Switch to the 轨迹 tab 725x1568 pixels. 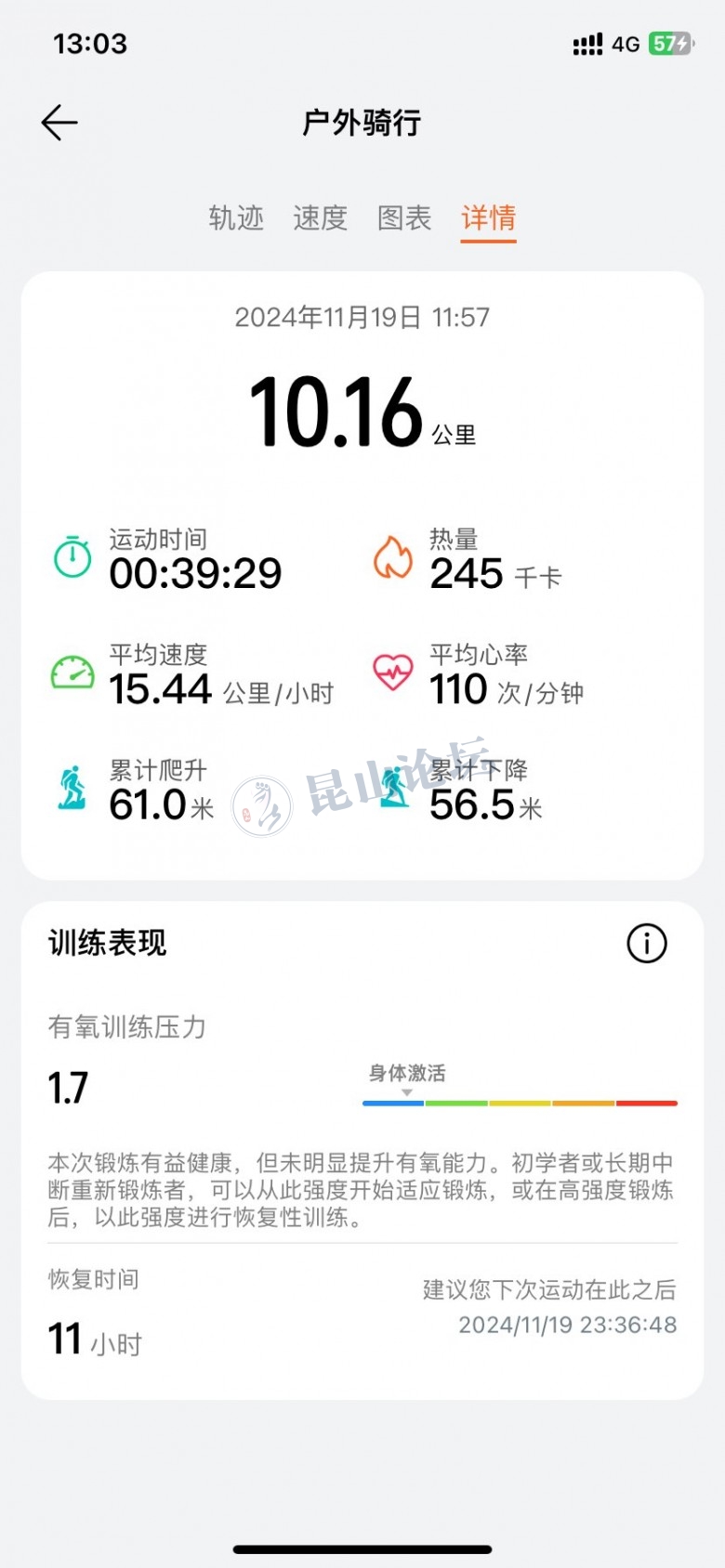tap(236, 218)
